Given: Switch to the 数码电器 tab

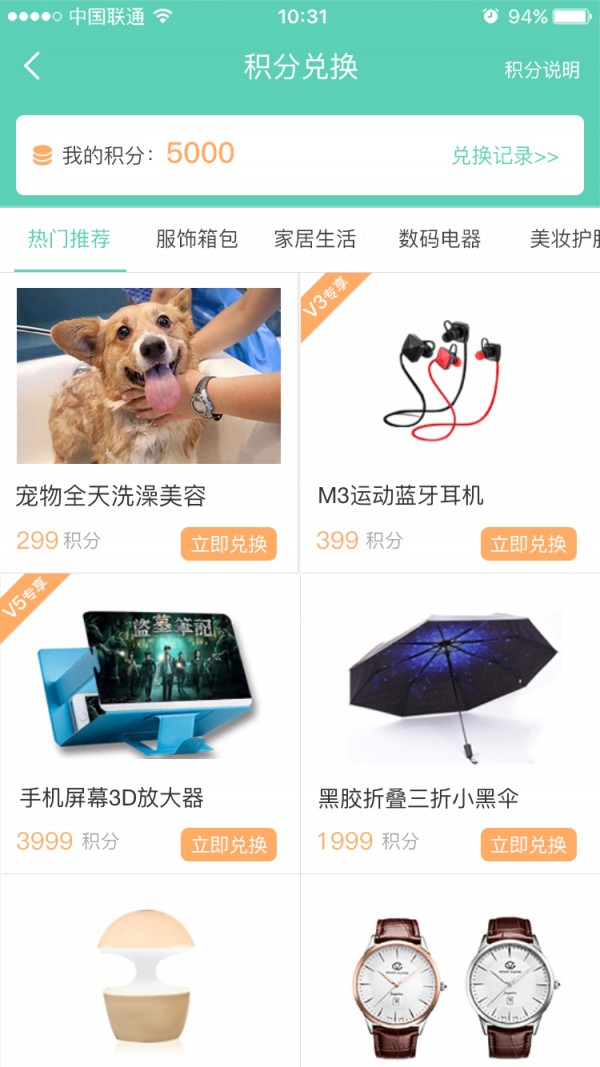Looking at the screenshot, I should tap(440, 239).
